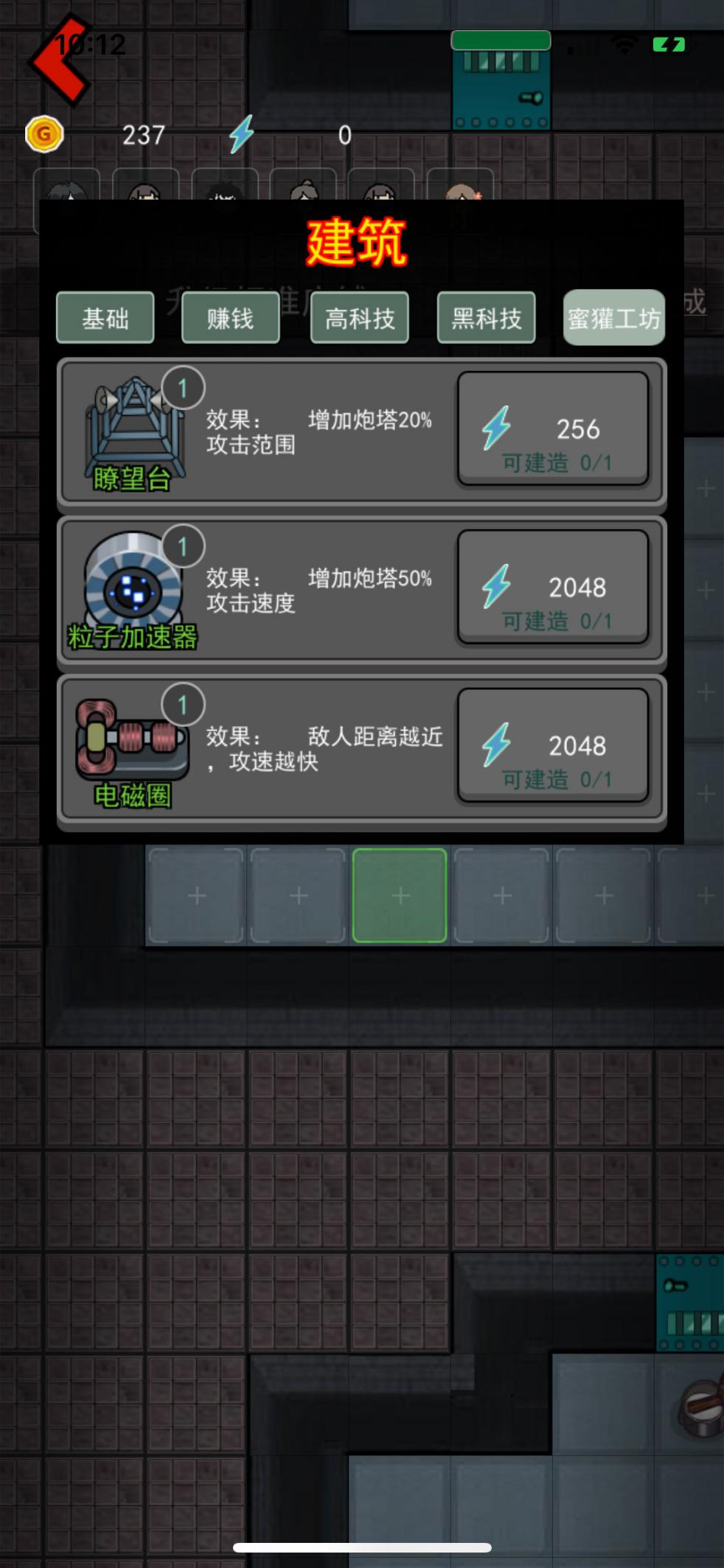724x1568 pixels.
Task: Select the 蜜獾工坊 tab
Action: click(613, 318)
